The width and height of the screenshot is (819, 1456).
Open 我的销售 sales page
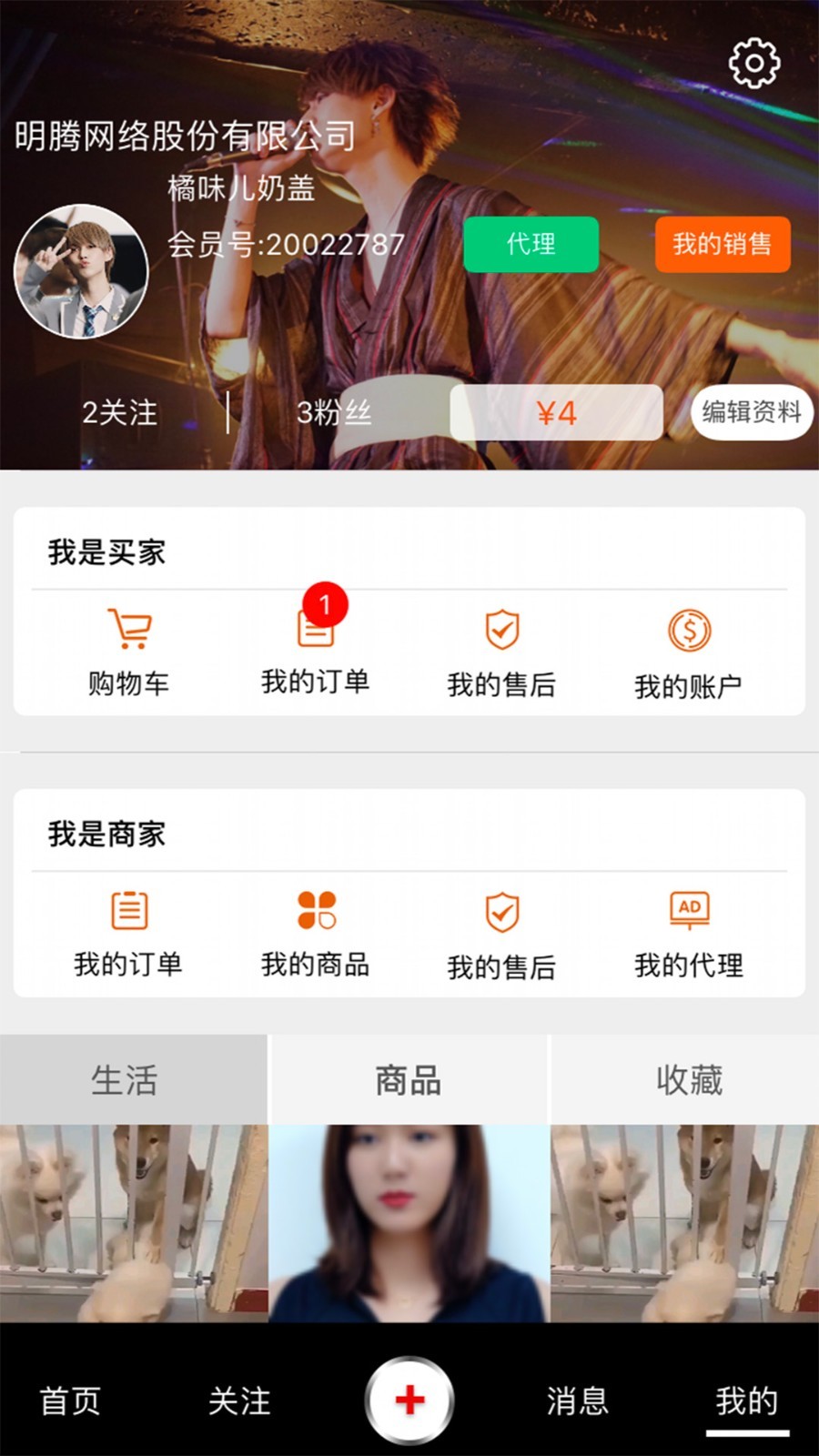(722, 244)
